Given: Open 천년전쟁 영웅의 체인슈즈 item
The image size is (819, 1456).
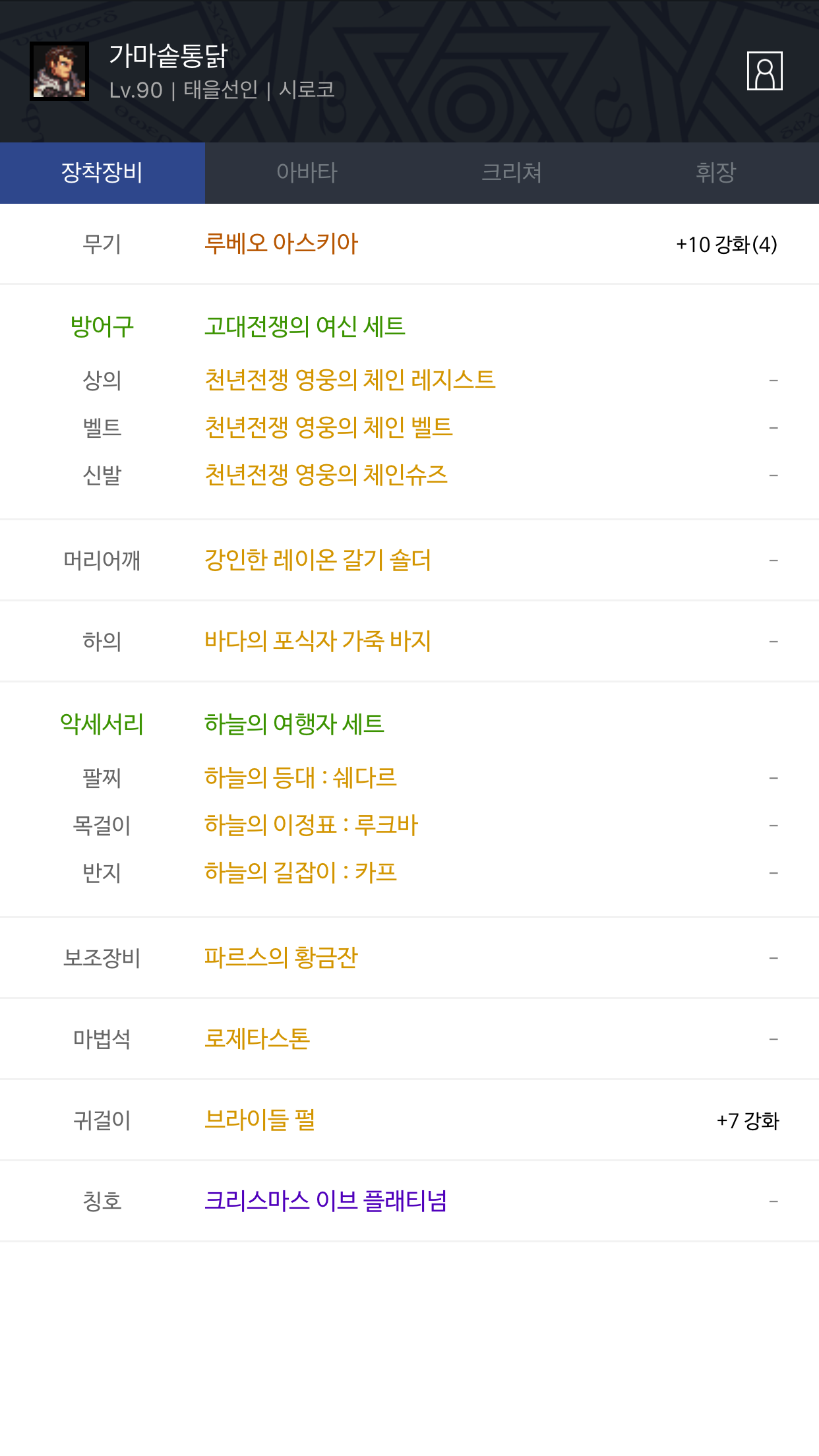Looking at the screenshot, I should click(326, 475).
